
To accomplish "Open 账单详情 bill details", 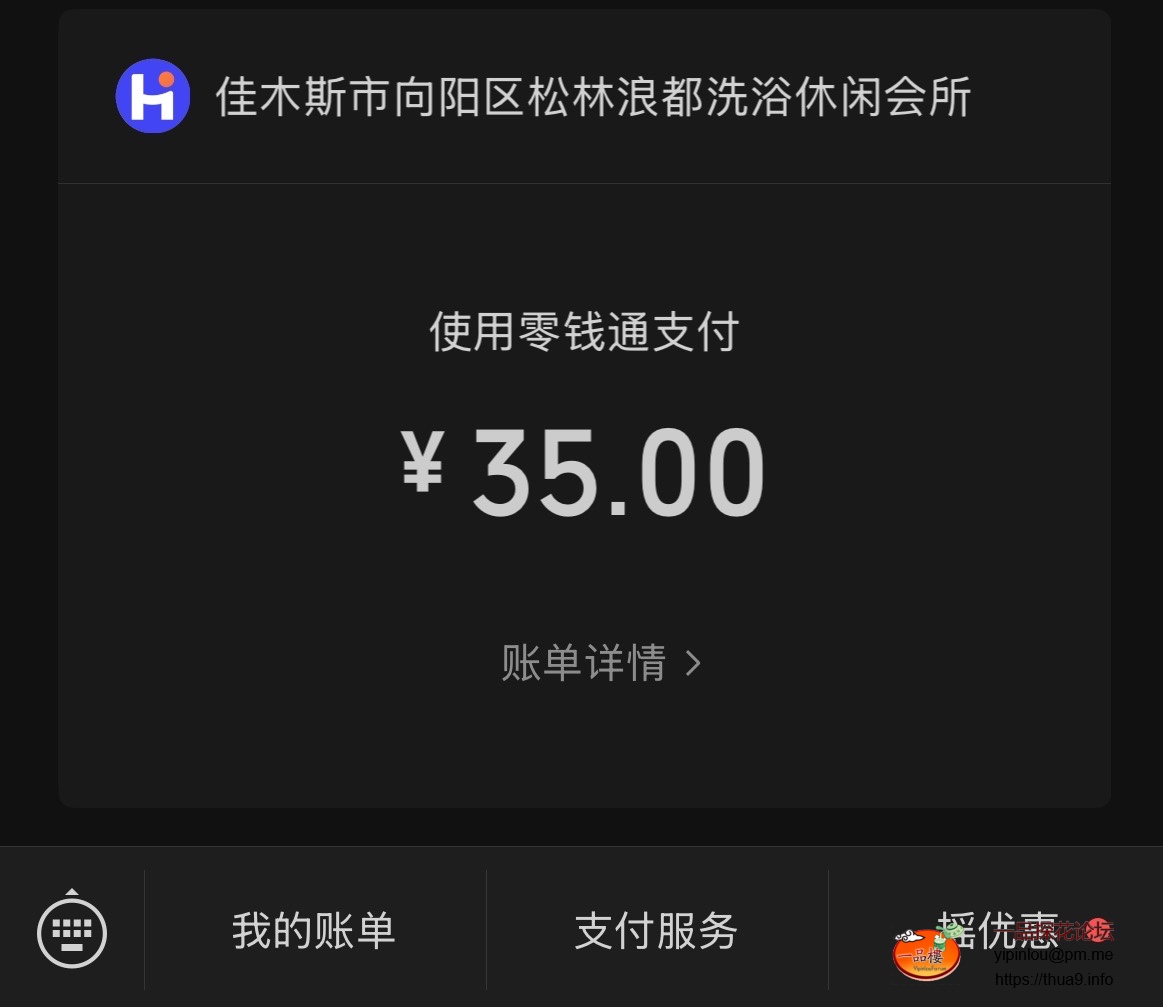I will pos(600,663).
